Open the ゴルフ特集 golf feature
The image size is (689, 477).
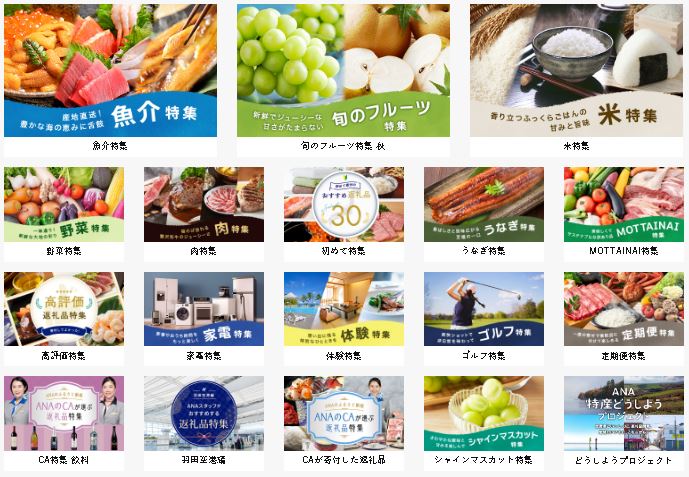[484, 309]
